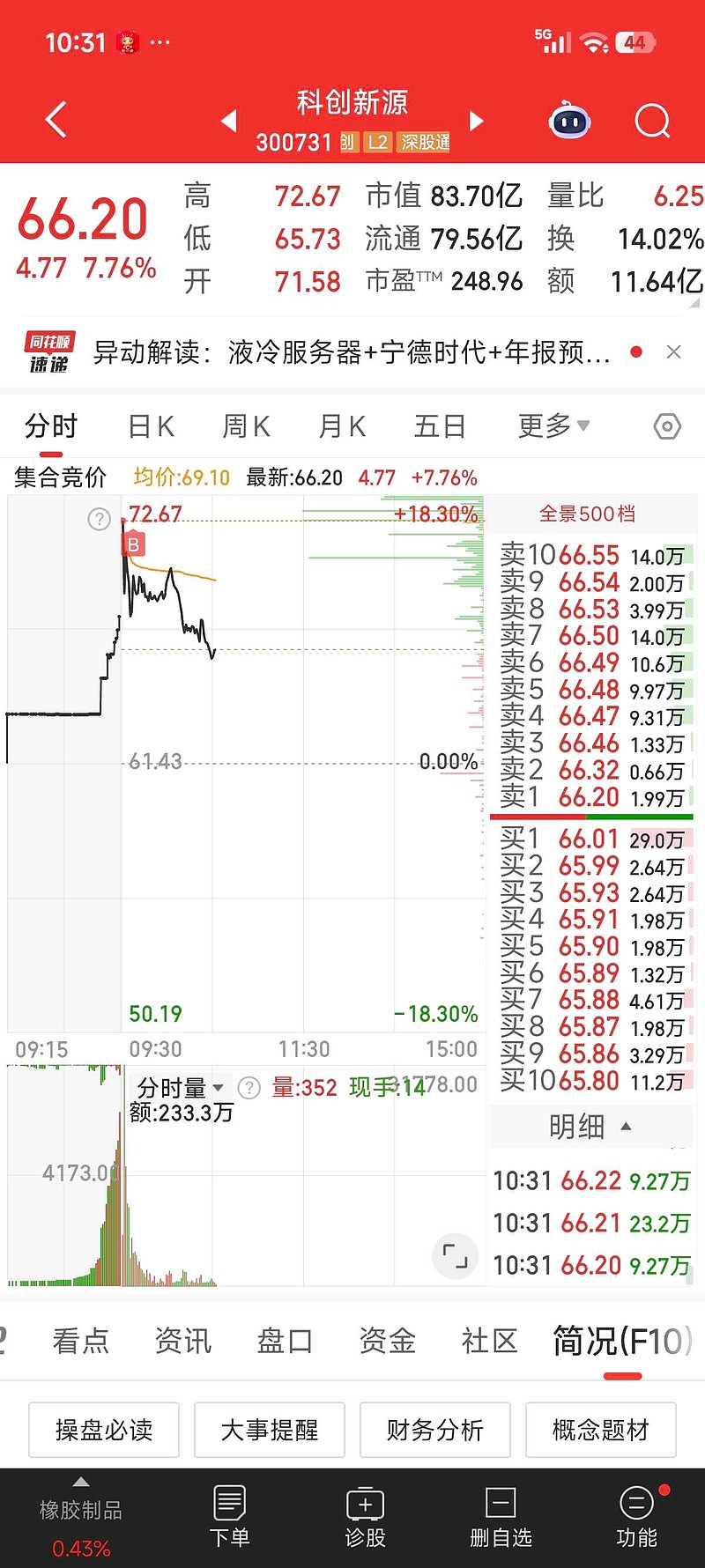Switch to the 月K chart
The width and height of the screenshot is (705, 1568).
click(342, 427)
